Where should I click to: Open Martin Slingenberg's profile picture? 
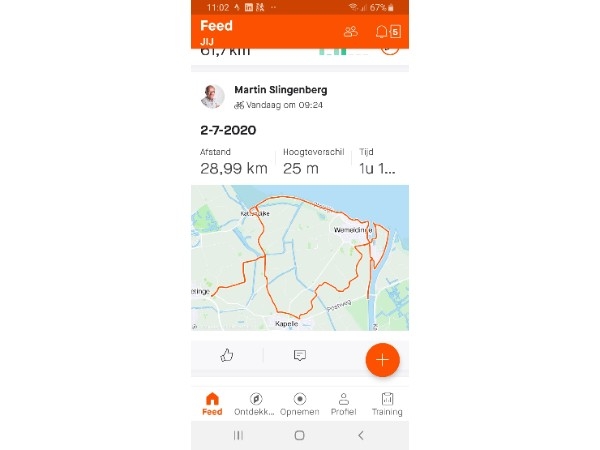pyautogui.click(x=212, y=96)
